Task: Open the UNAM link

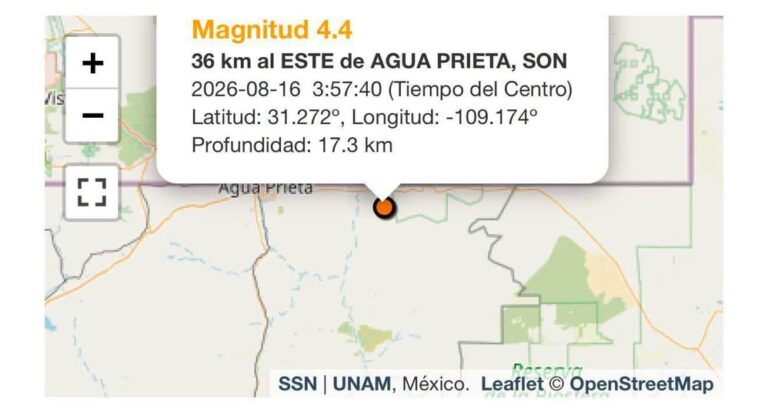Action: tap(361, 384)
